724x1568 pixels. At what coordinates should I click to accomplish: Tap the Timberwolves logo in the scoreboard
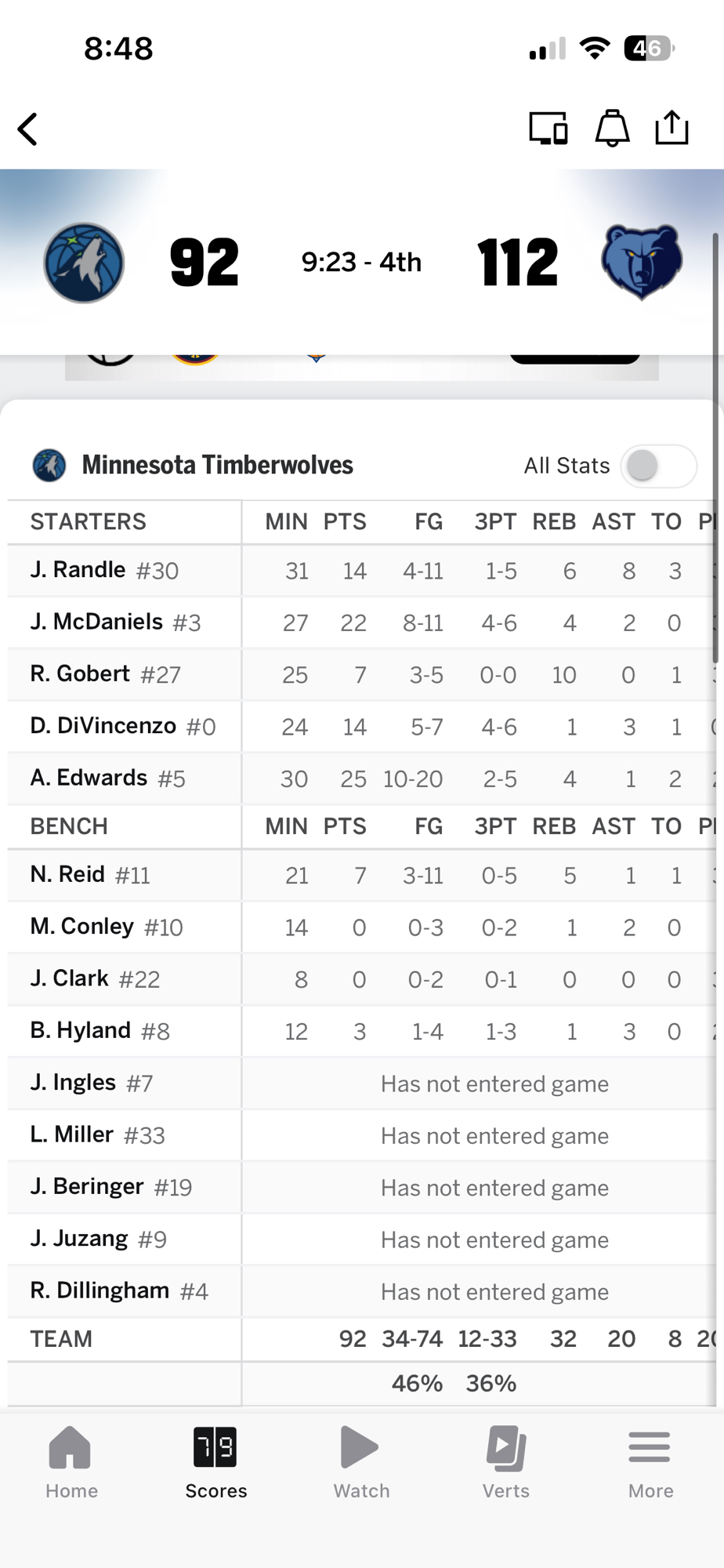(84, 263)
